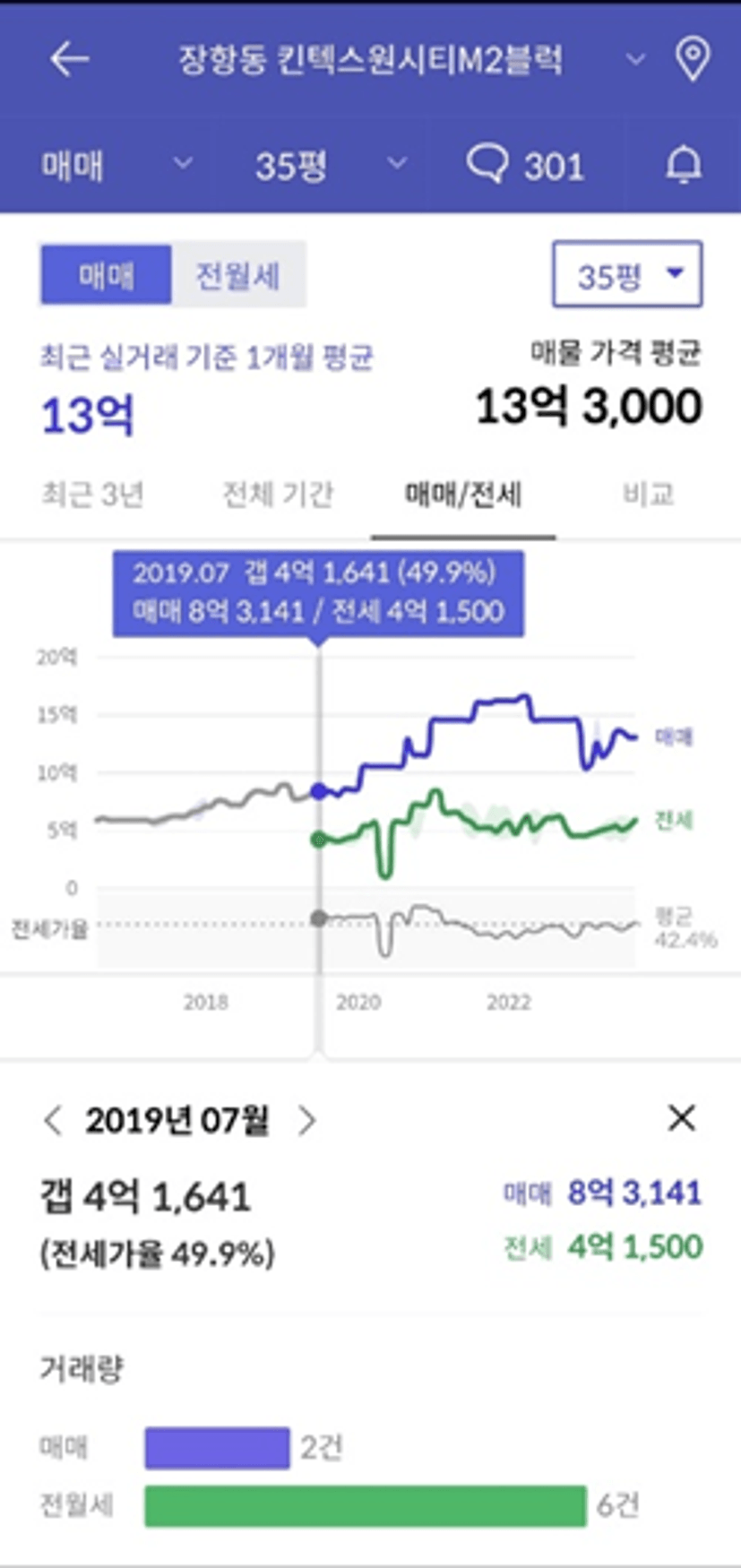Switch to the 비교 tab
Viewport: 741px width, 1568px height.
649,494
